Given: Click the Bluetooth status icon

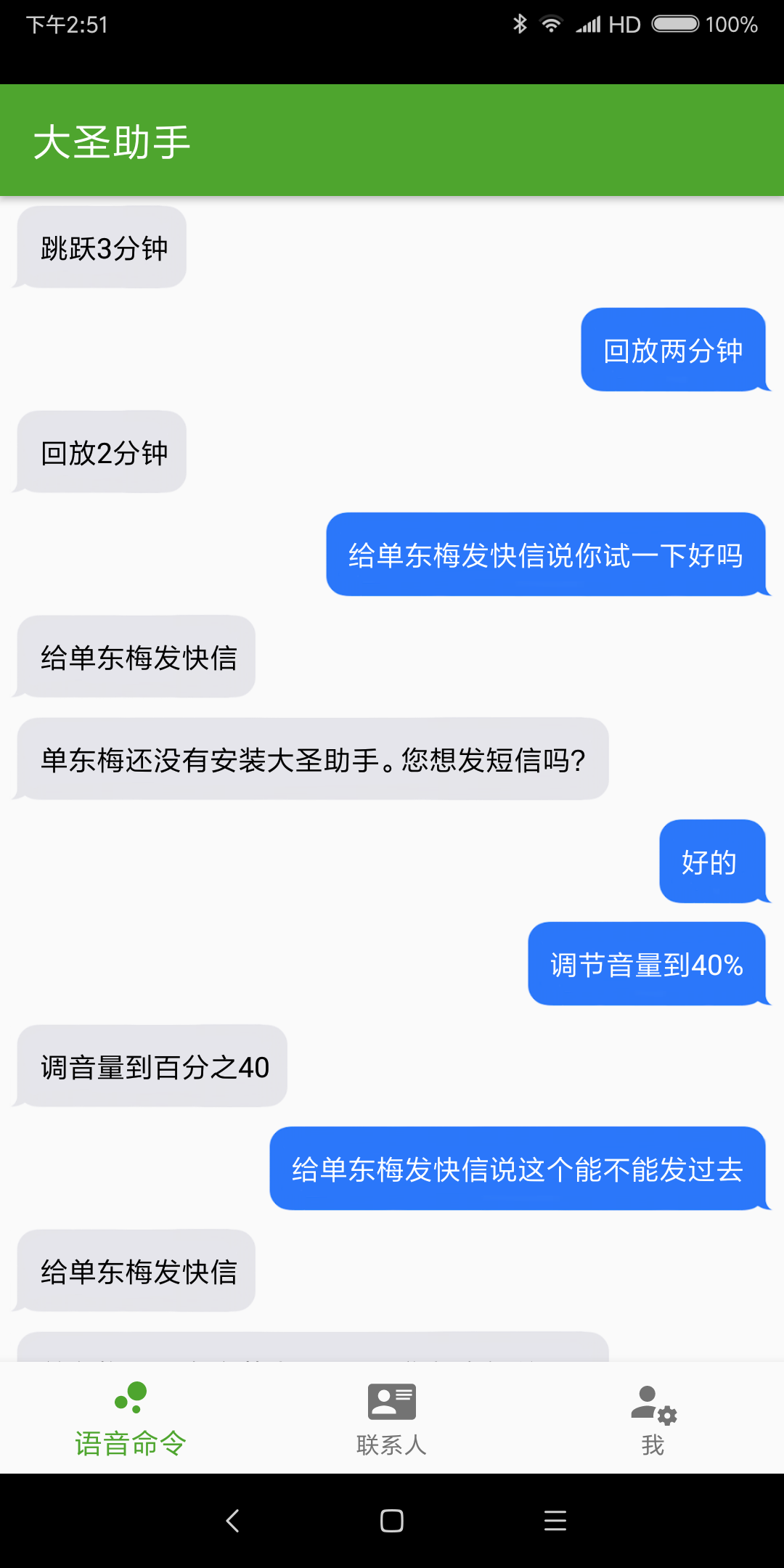Looking at the screenshot, I should tap(520, 24).
